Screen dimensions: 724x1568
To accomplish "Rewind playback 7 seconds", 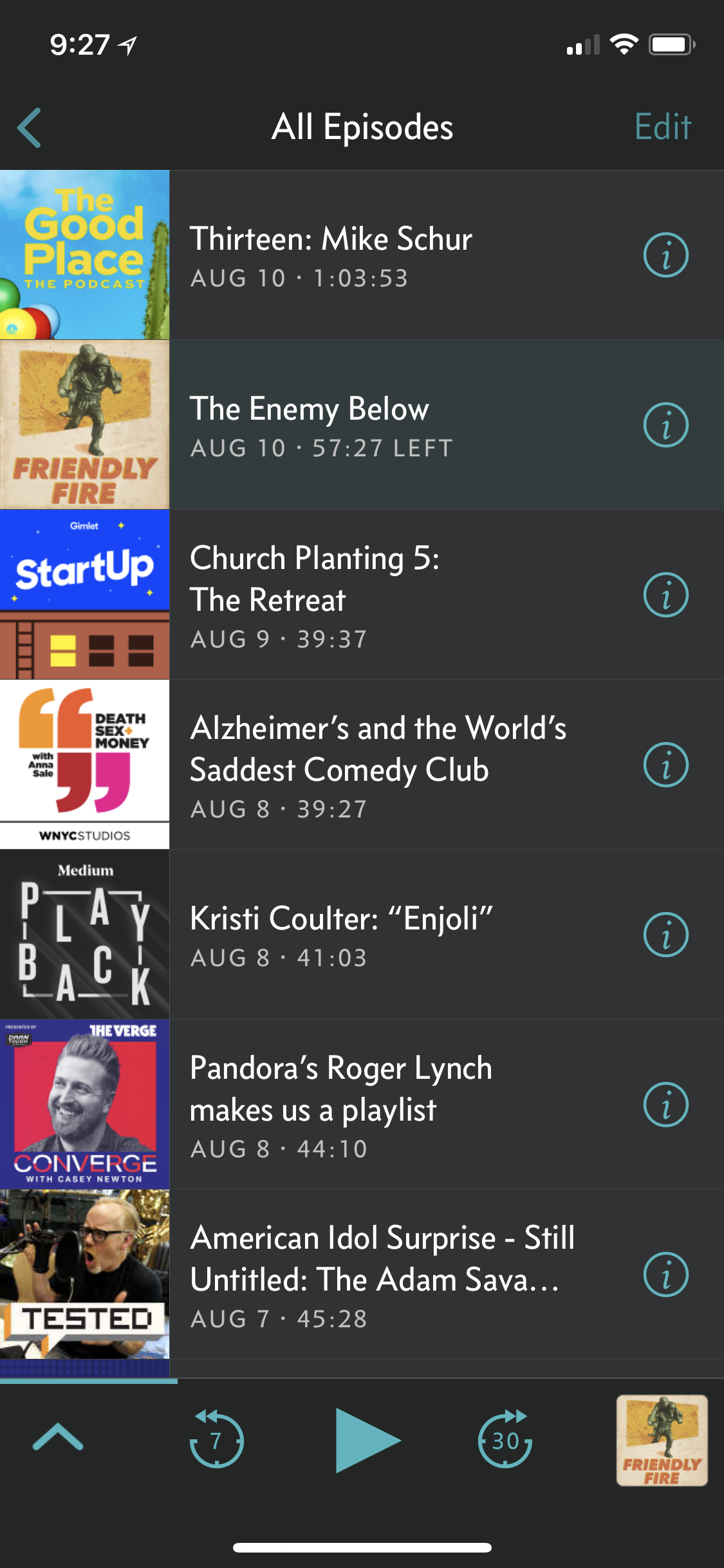I will [x=217, y=1441].
